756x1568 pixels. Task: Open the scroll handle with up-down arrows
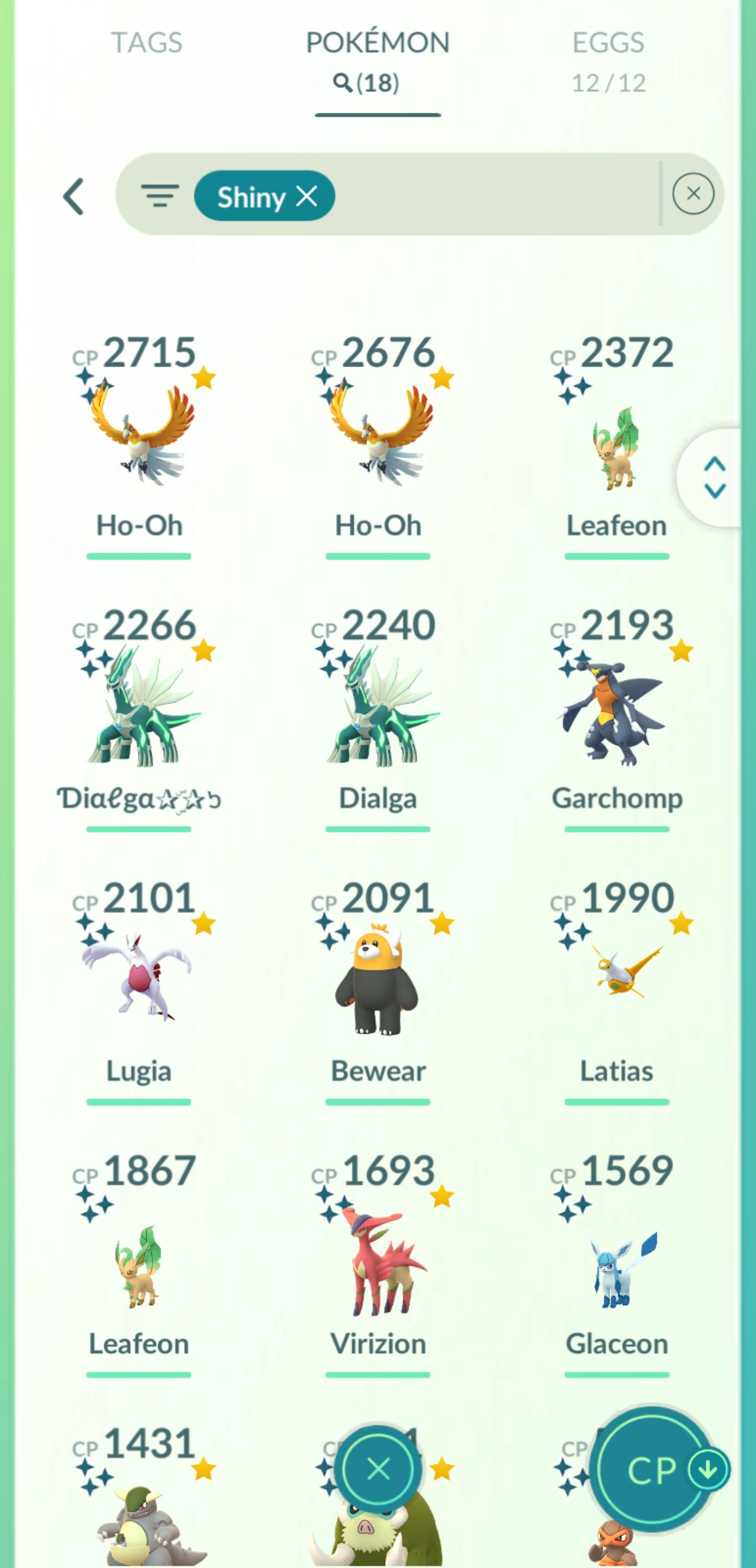[x=714, y=478]
